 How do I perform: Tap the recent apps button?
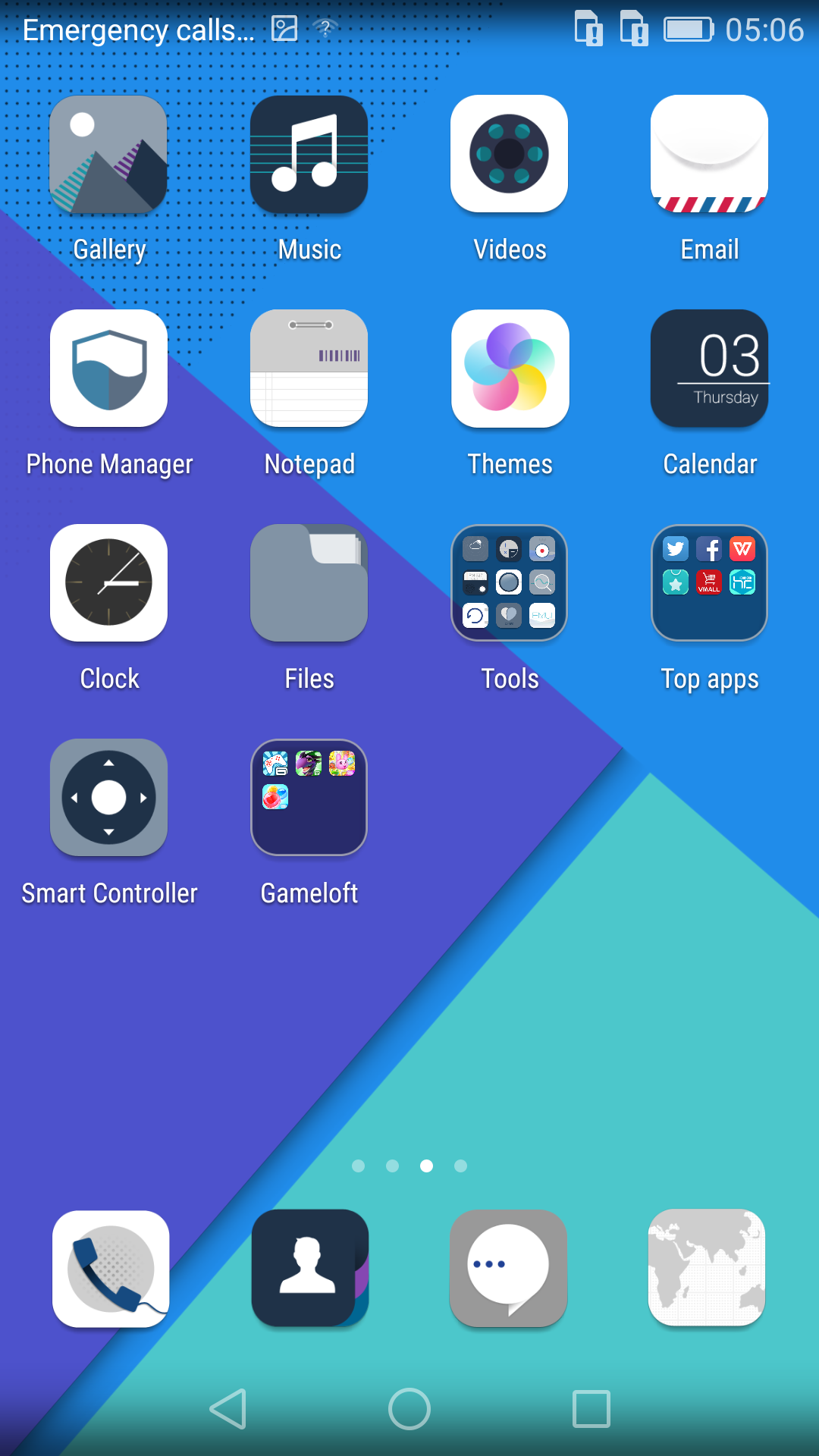591,1409
